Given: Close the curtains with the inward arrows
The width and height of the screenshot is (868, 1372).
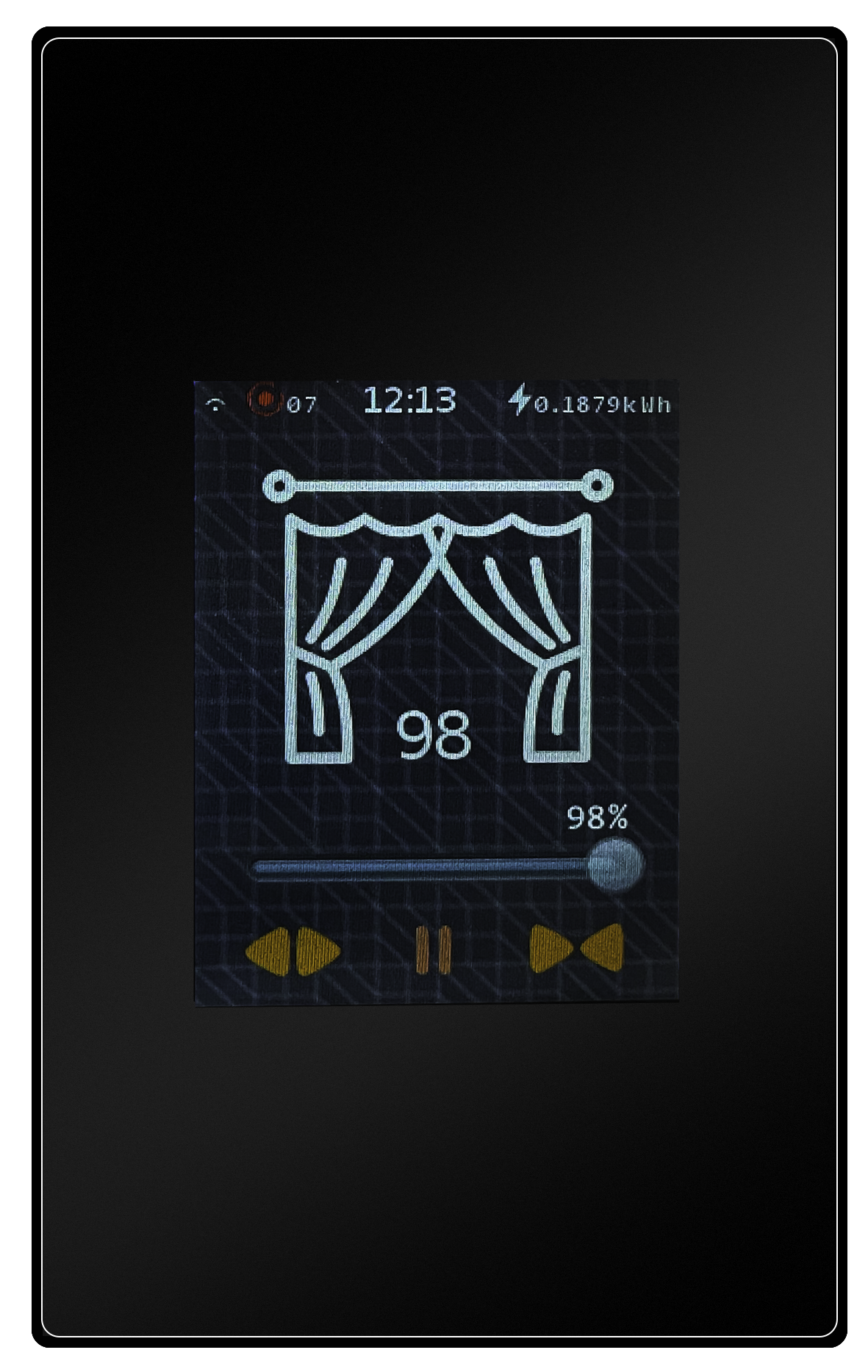Looking at the screenshot, I should coord(575,949).
